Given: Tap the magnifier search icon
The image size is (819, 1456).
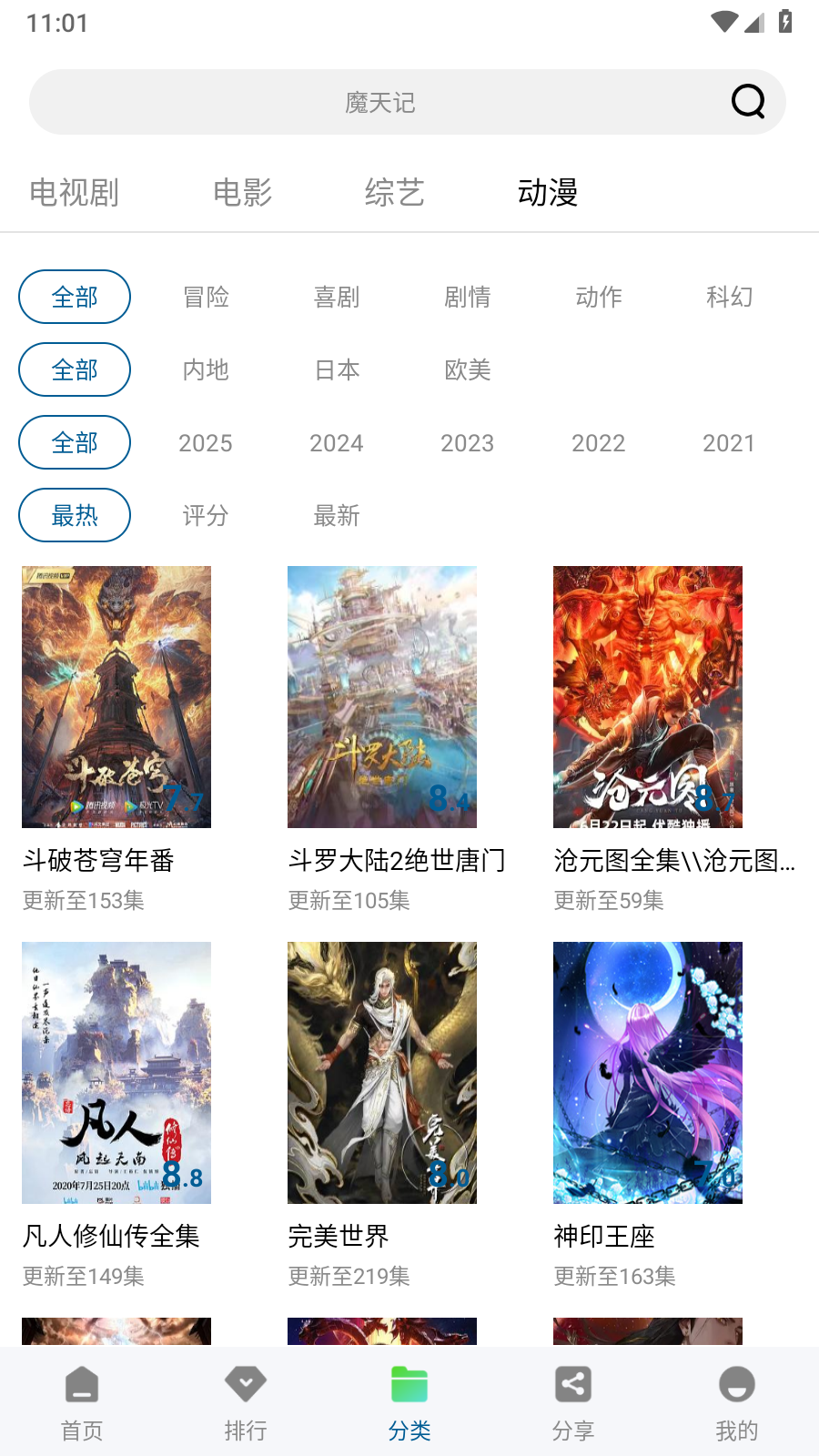Looking at the screenshot, I should 746,101.
